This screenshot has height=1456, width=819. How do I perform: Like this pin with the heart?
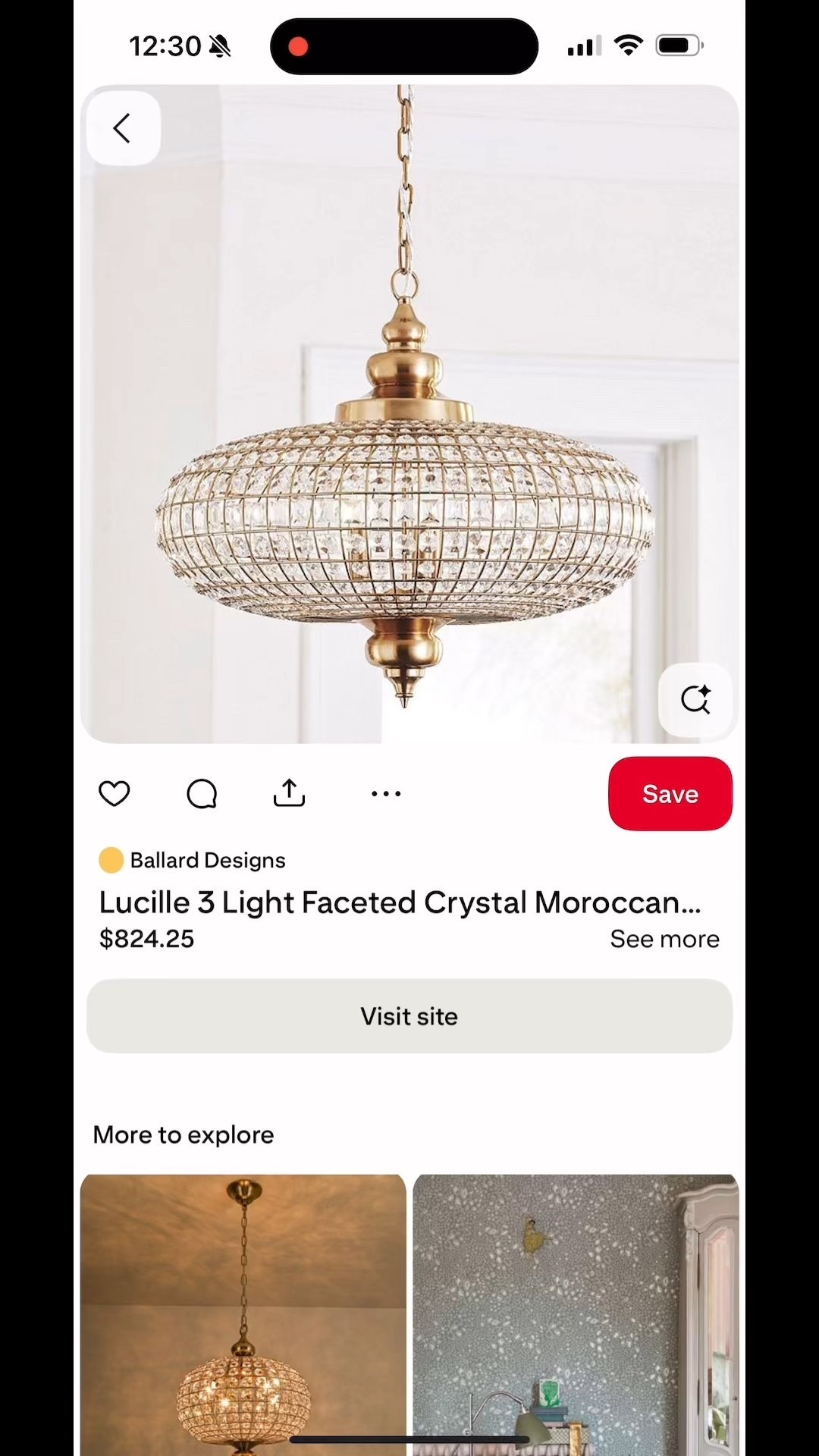115,793
